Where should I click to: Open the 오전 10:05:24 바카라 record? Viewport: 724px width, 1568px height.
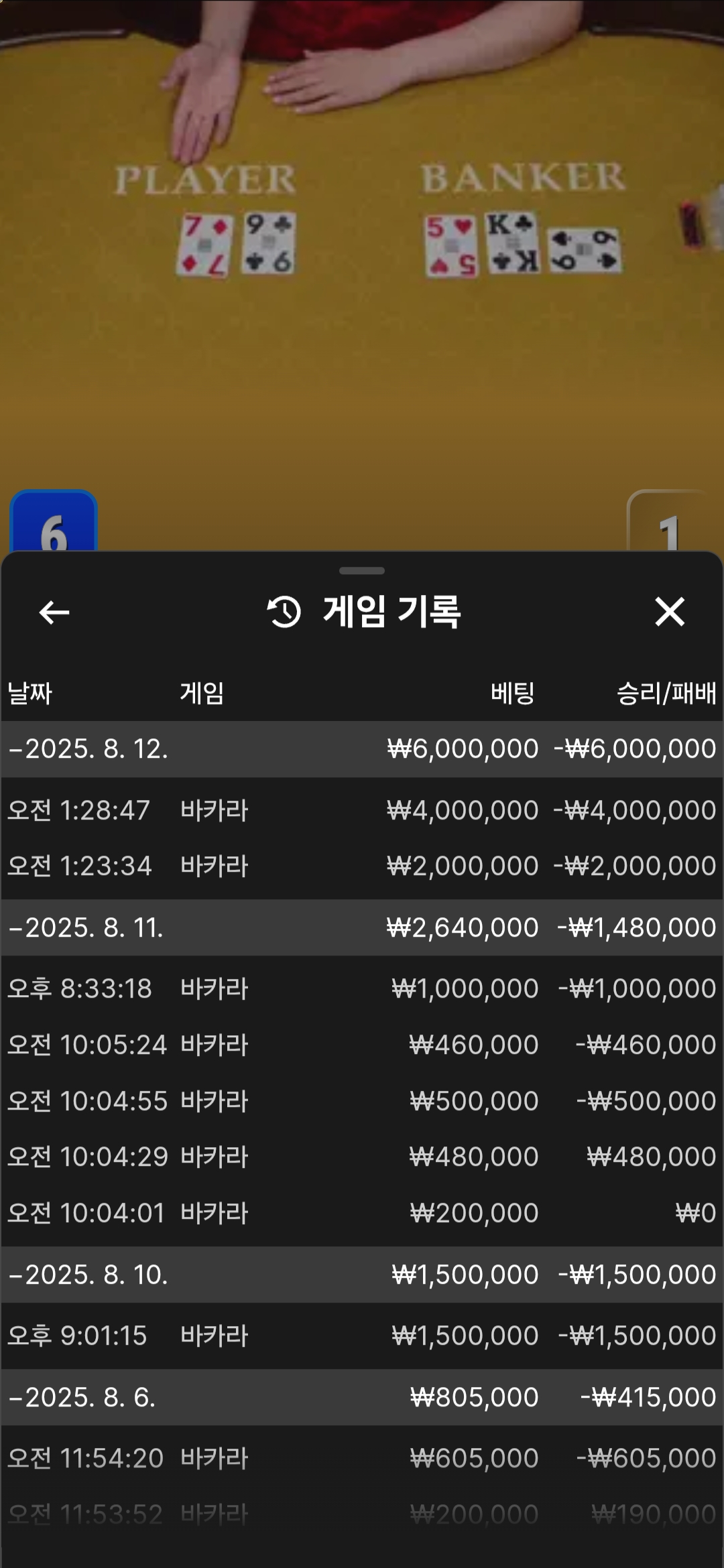pos(362,1045)
